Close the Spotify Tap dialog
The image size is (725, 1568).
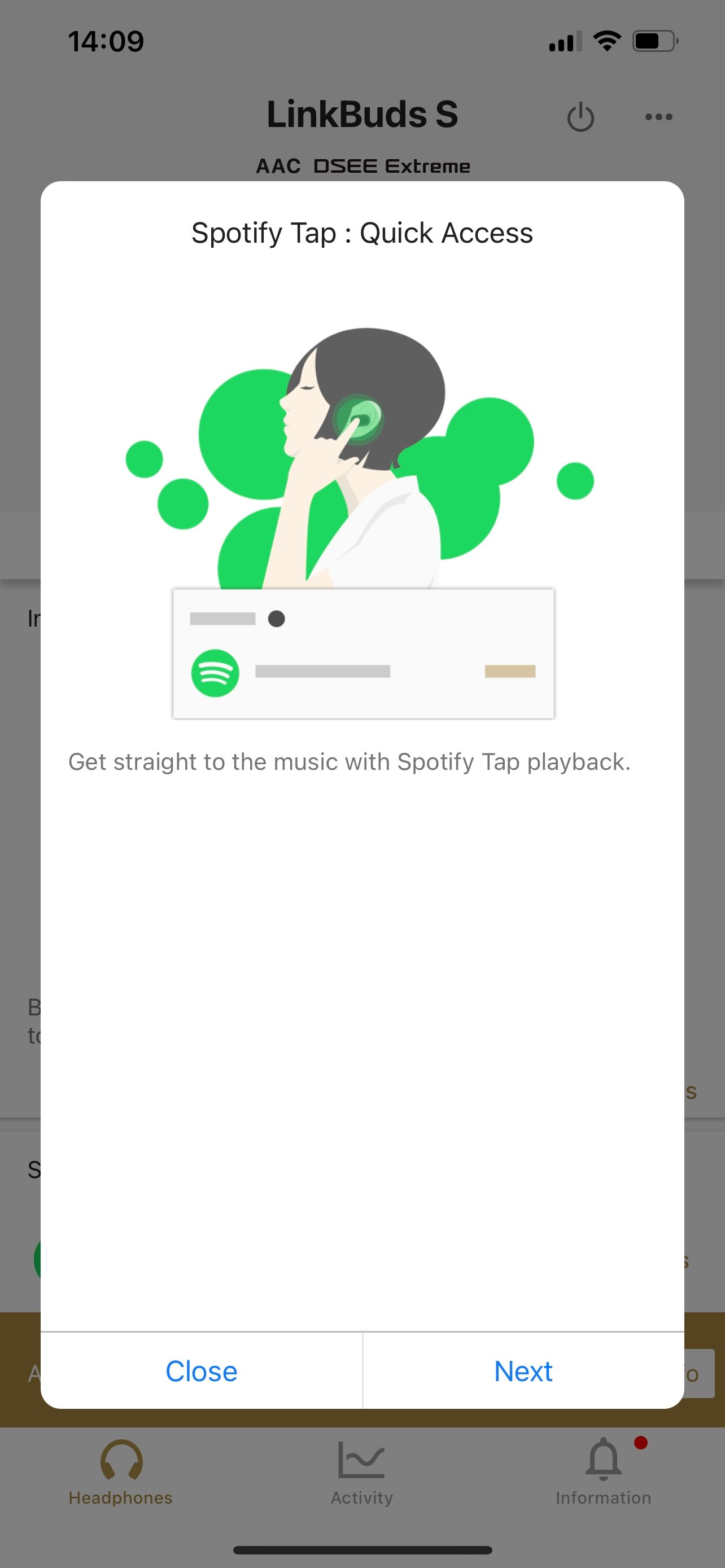(x=202, y=1372)
